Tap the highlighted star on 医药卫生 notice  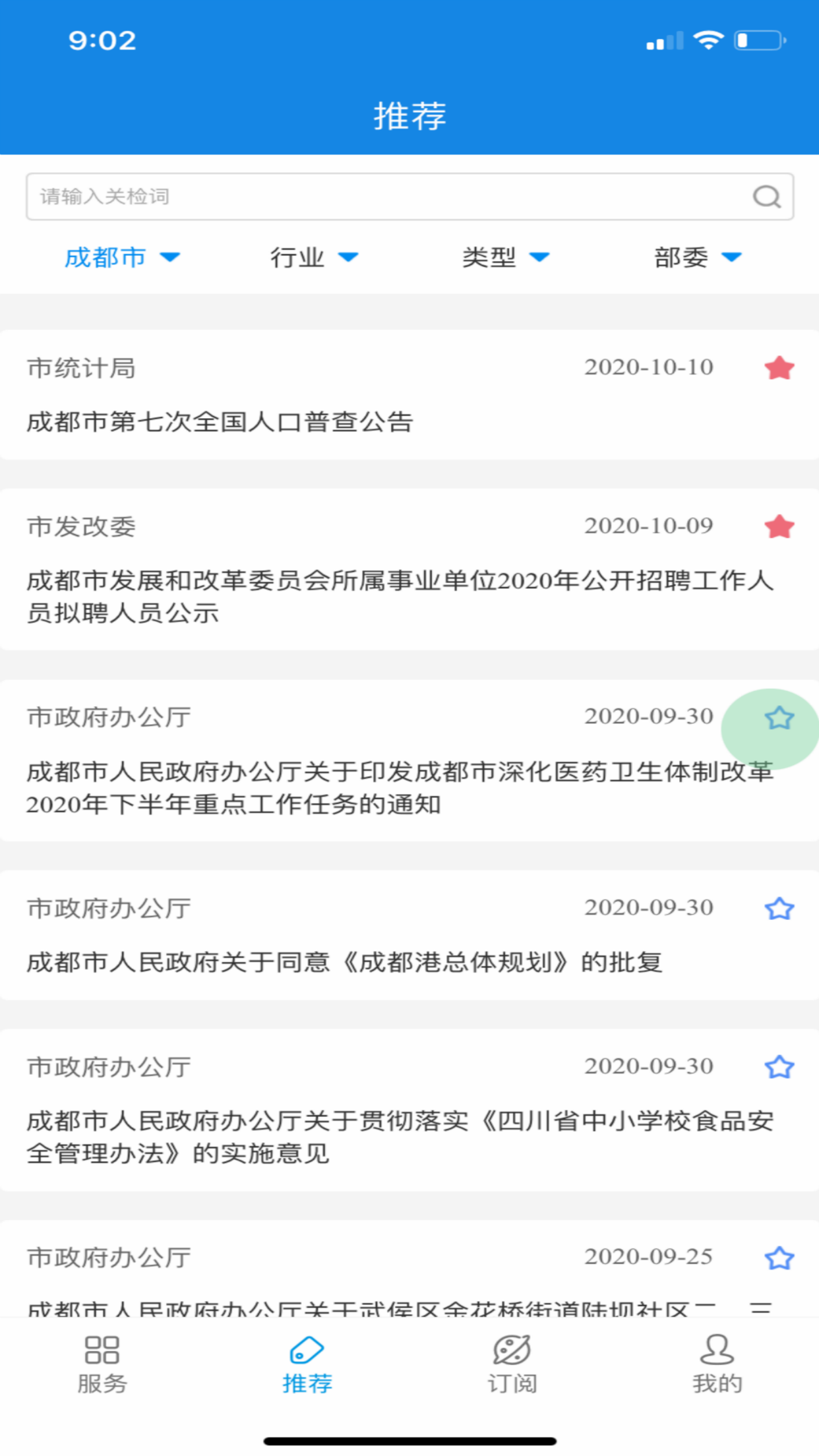[x=779, y=719]
